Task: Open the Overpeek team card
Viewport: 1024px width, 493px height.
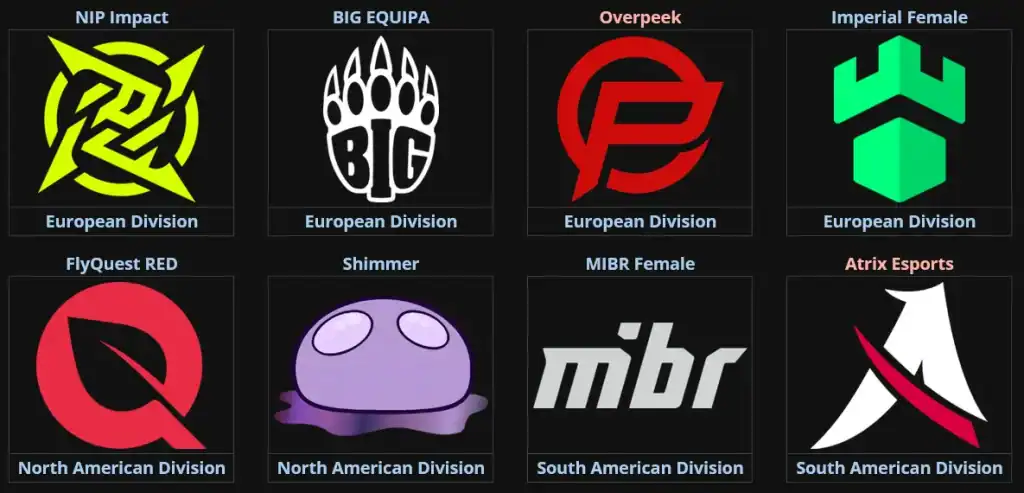Action: (639, 118)
